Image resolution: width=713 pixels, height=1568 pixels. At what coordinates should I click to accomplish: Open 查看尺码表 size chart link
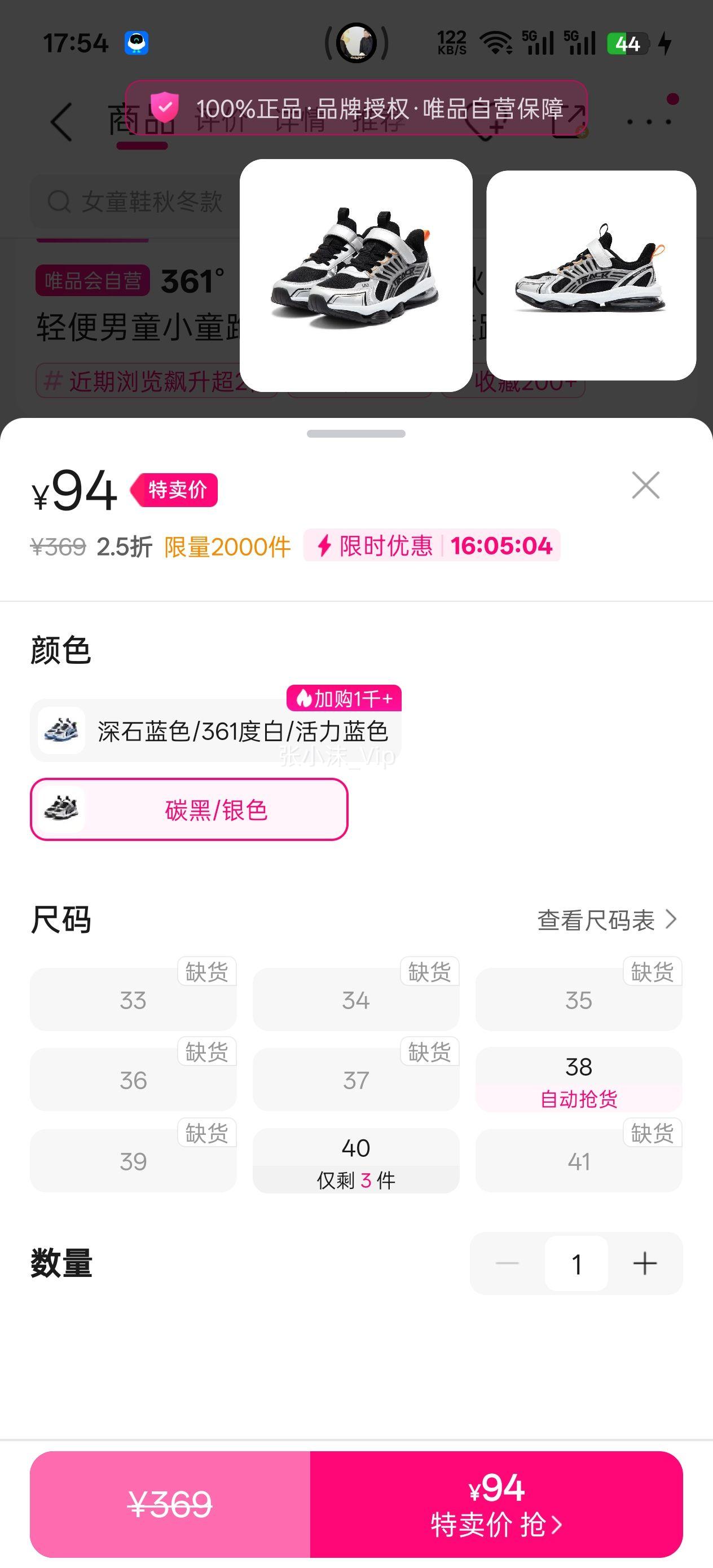[x=597, y=920]
